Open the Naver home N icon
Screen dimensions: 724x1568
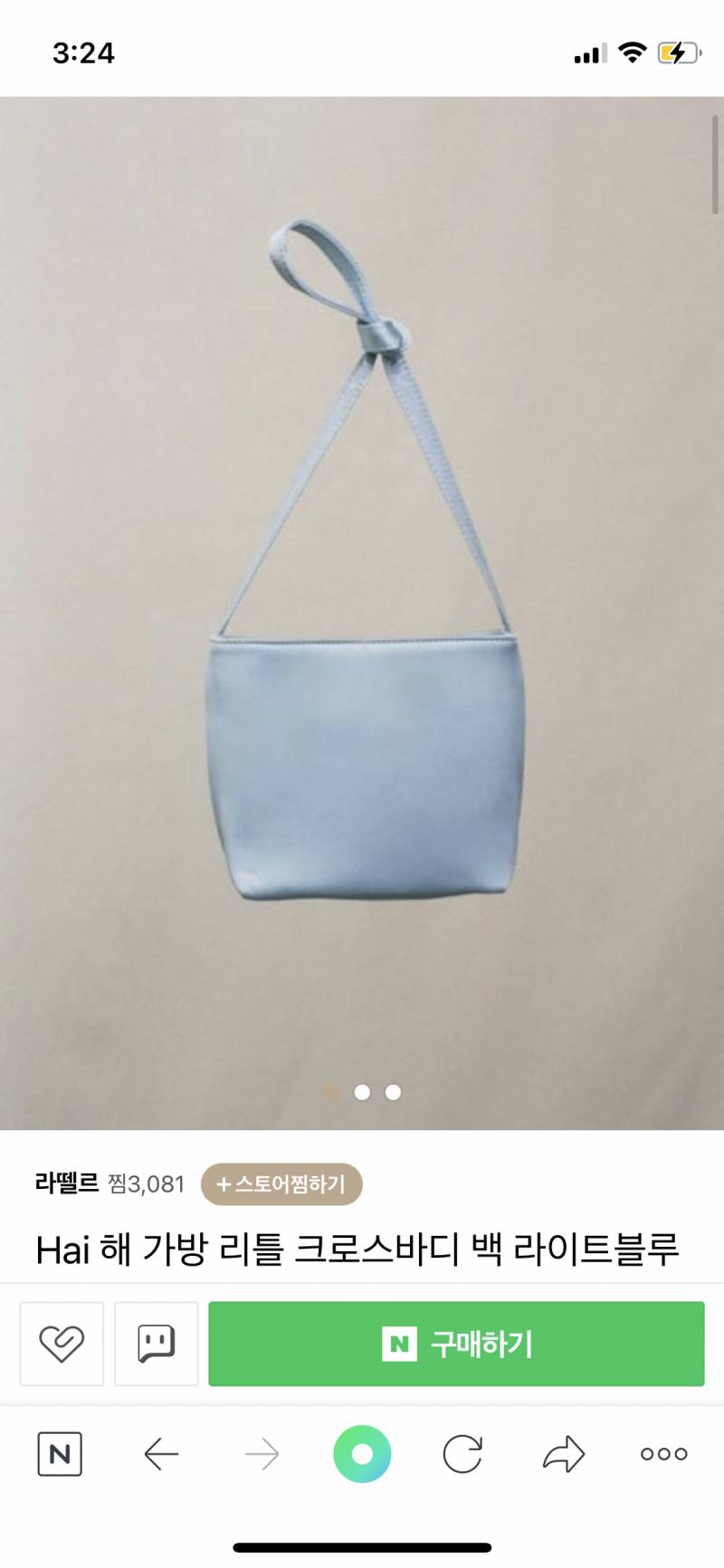coord(60,1454)
